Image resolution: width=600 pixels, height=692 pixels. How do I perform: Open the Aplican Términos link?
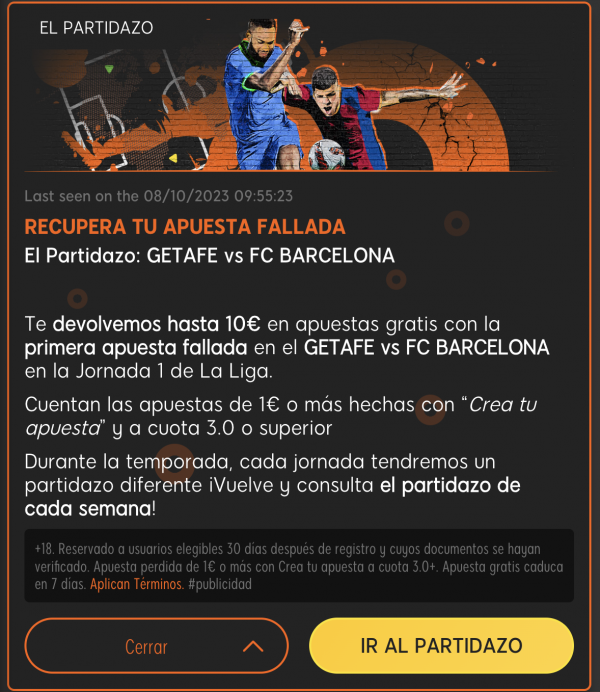click(136, 583)
